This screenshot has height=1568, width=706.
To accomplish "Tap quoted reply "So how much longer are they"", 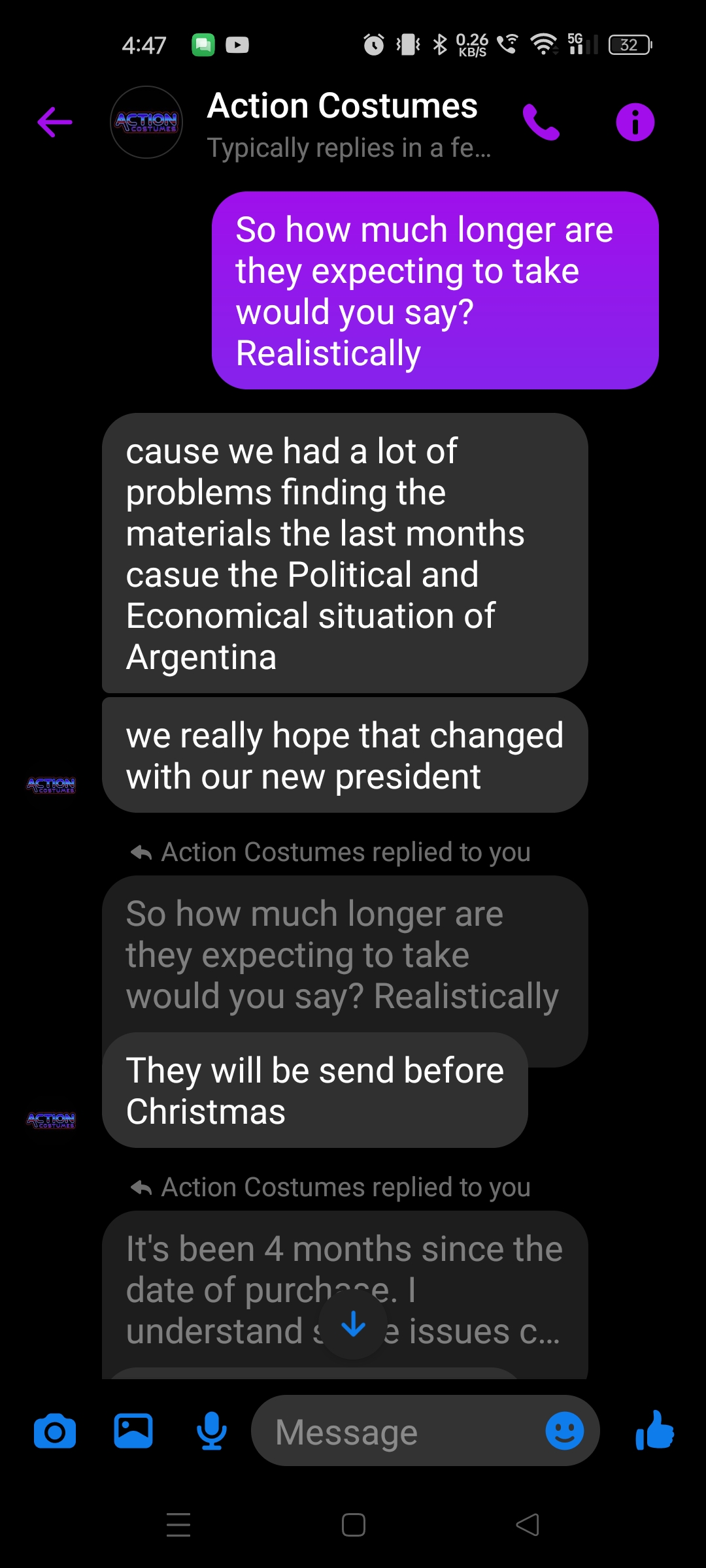I will [x=345, y=955].
